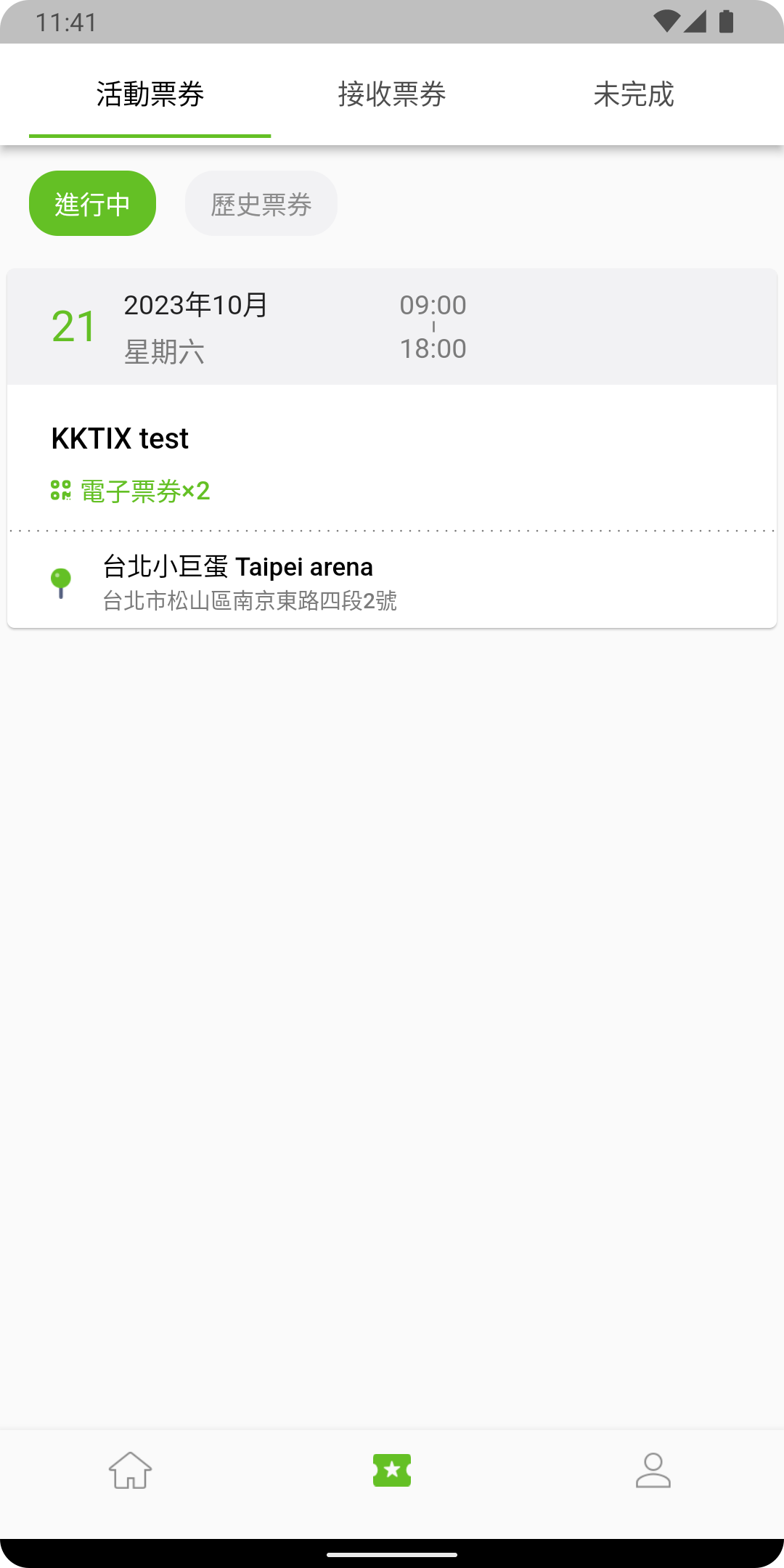
Task: Switch to 歷史票券 filter
Action: [x=261, y=203]
